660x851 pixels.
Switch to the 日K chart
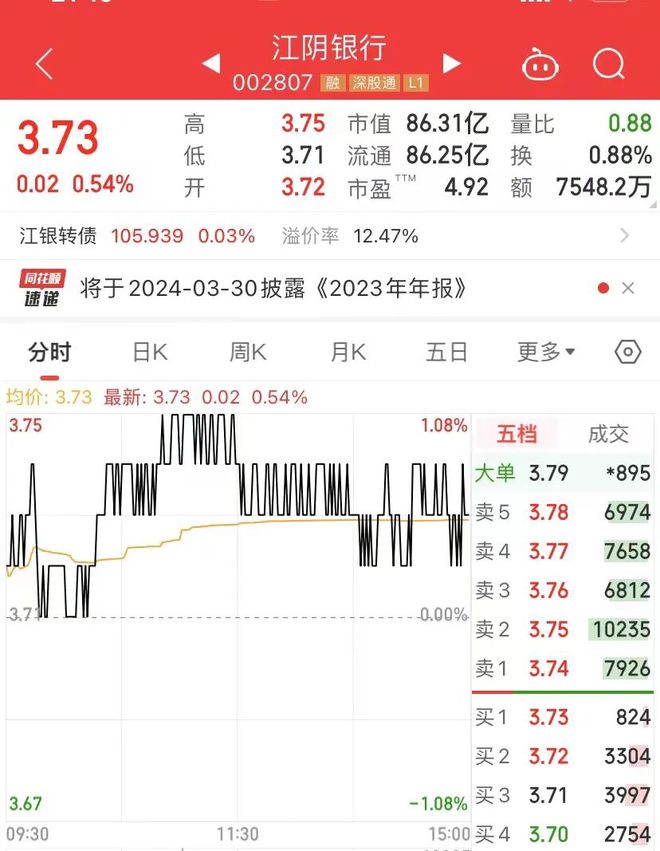click(x=149, y=352)
